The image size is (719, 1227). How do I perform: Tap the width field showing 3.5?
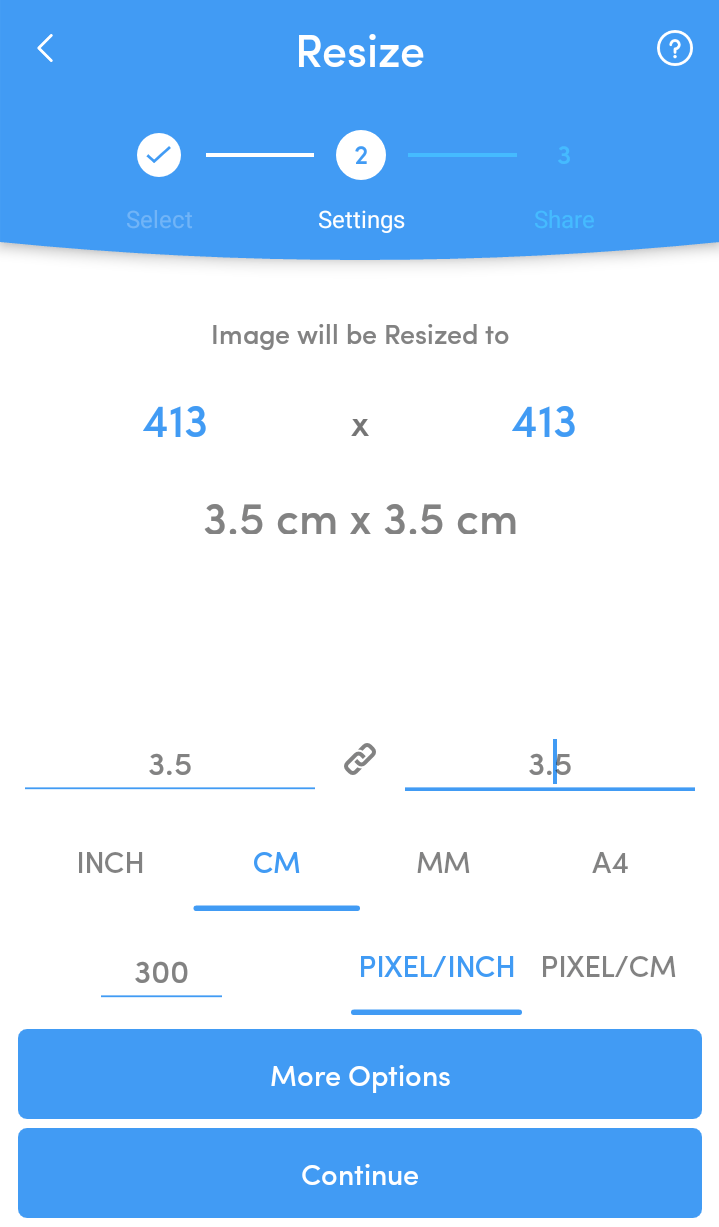[170, 765]
